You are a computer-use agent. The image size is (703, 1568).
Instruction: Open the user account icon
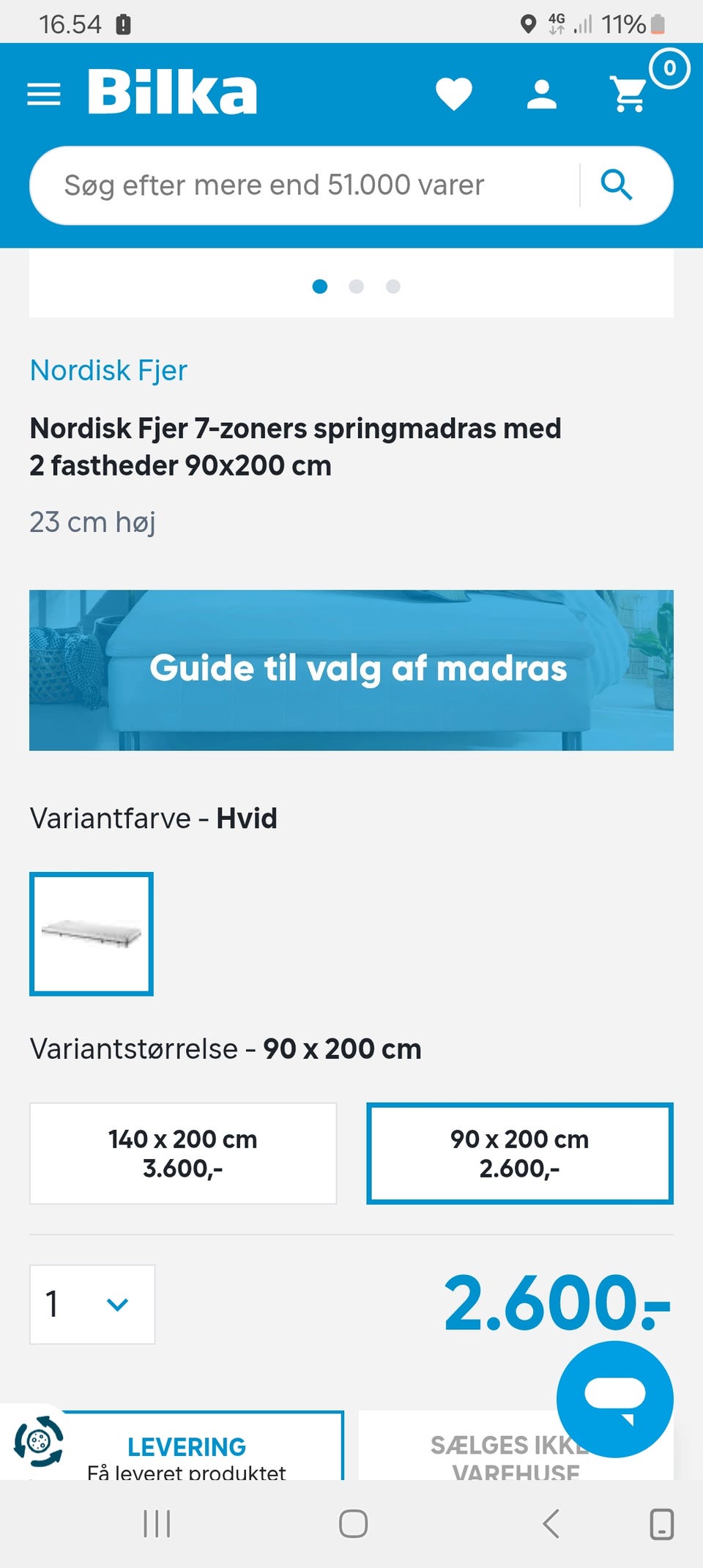[541, 93]
